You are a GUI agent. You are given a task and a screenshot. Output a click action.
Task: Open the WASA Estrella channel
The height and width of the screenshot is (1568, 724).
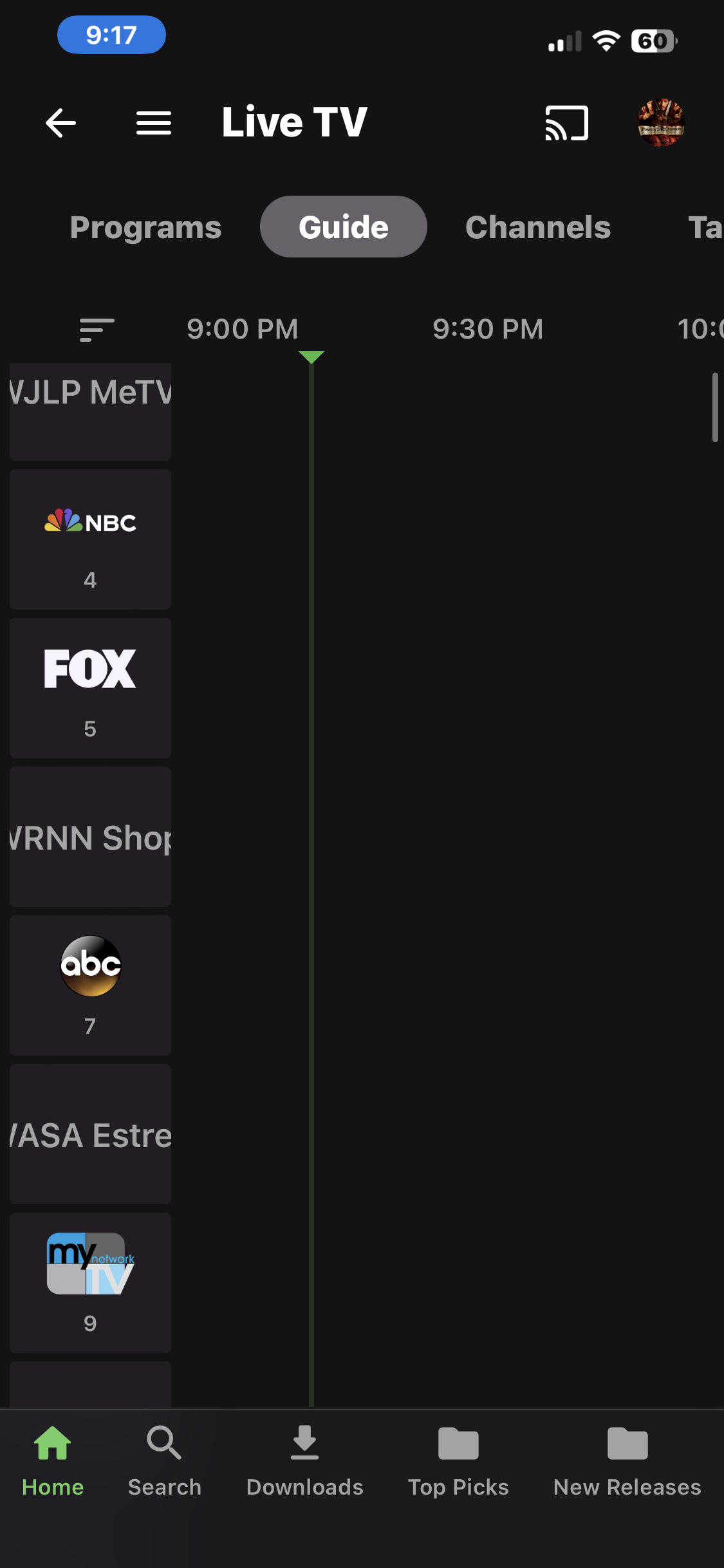tap(90, 1134)
